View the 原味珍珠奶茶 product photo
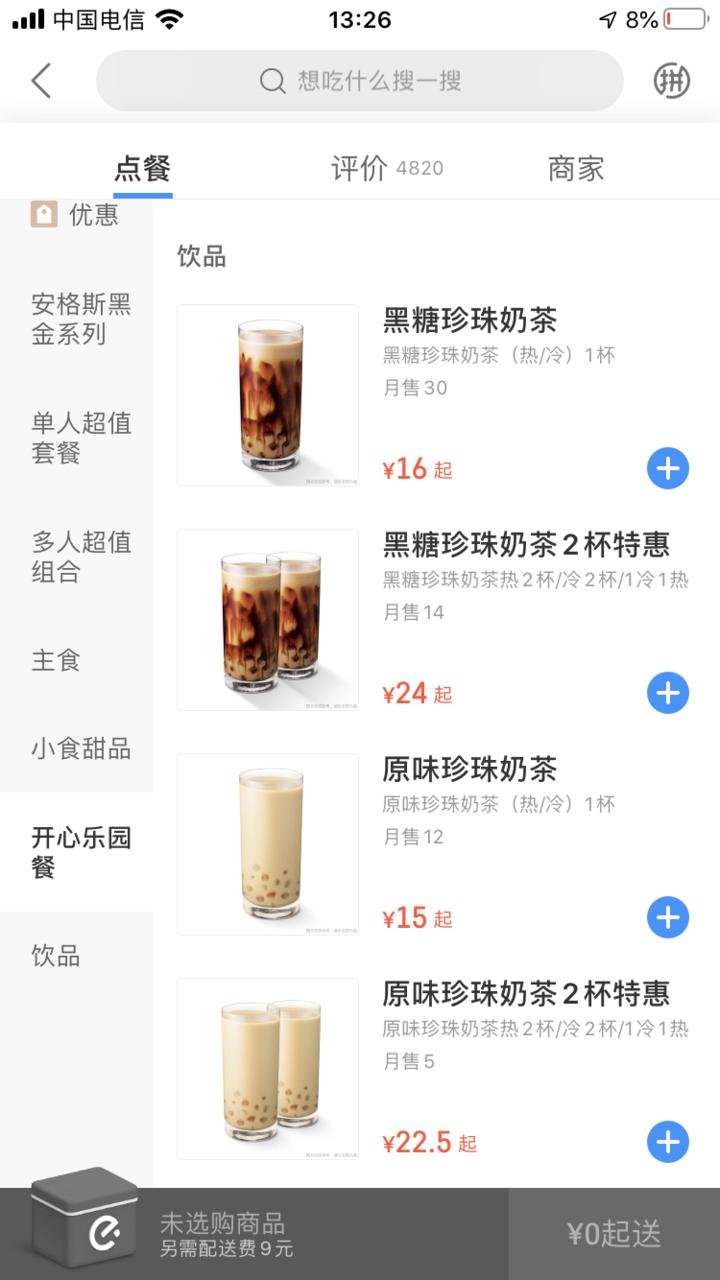 point(266,843)
